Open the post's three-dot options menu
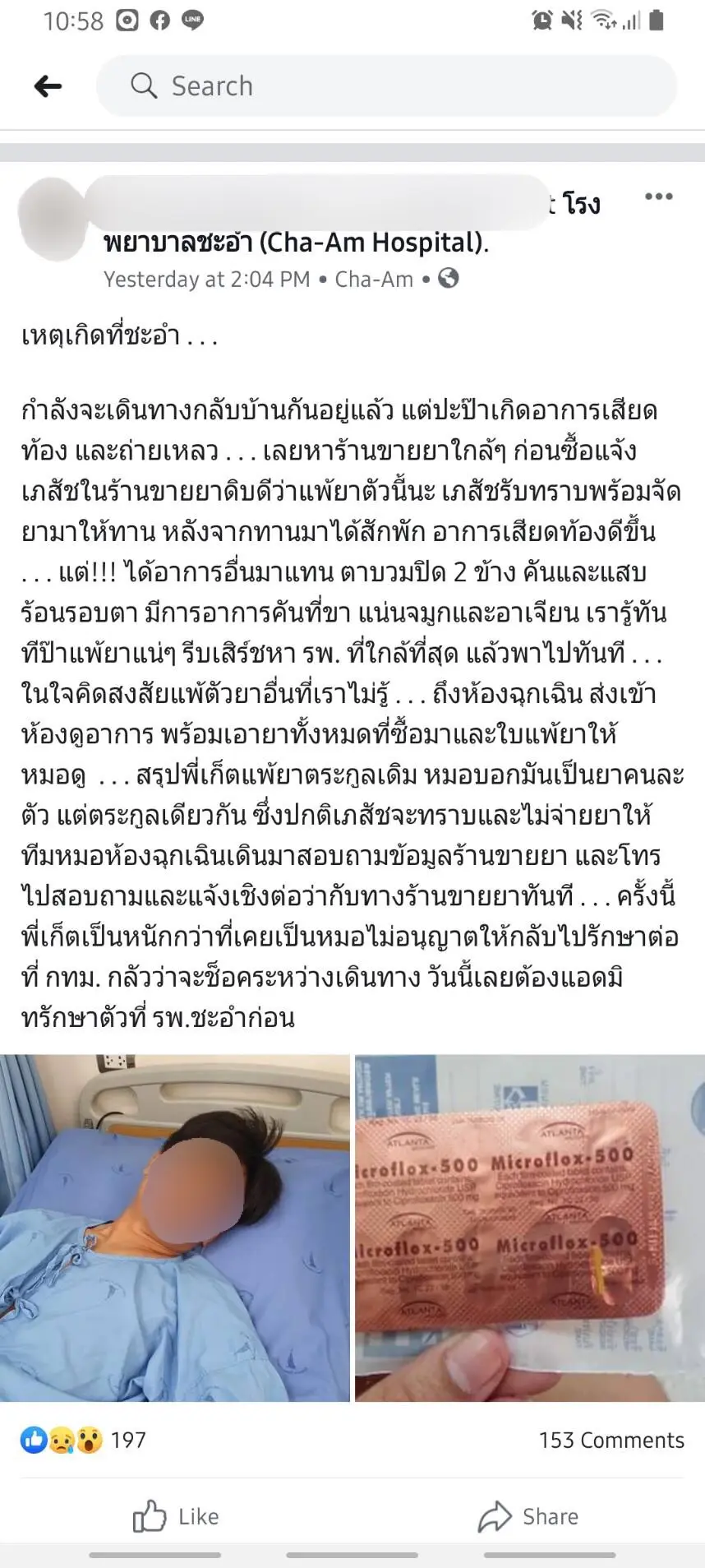The height and width of the screenshot is (1568, 705). click(x=658, y=197)
